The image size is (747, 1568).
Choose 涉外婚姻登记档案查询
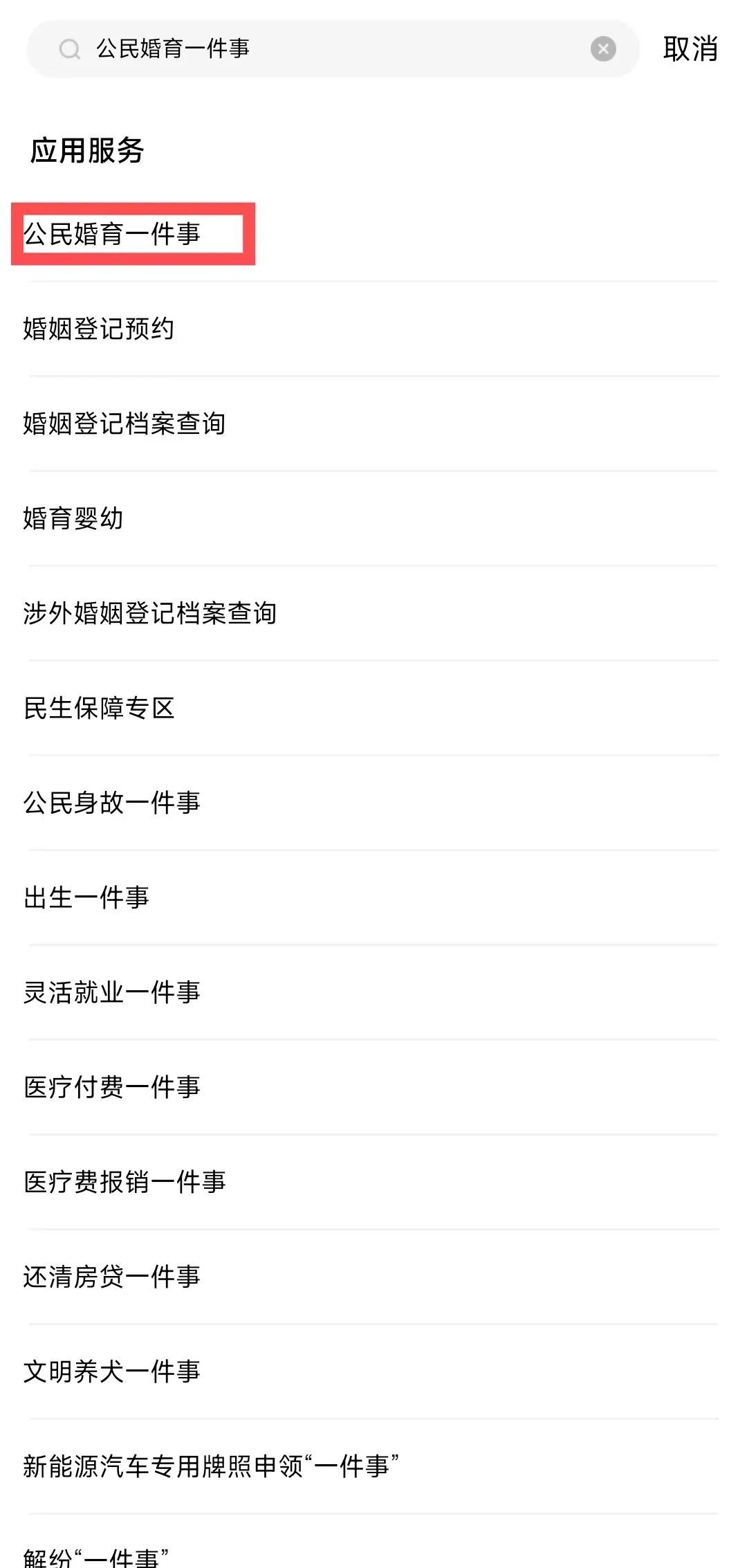click(150, 613)
